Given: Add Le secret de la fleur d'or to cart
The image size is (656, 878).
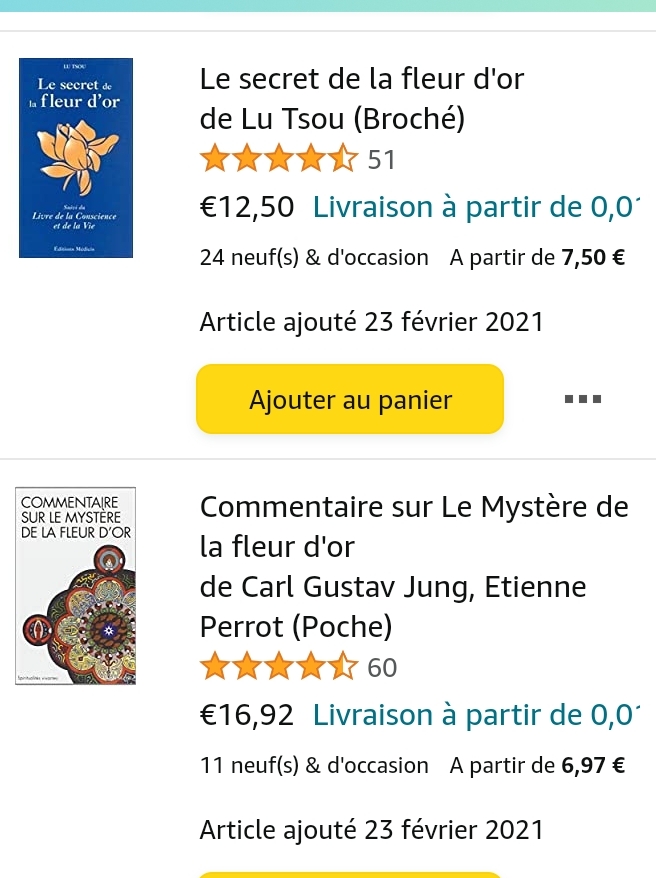Looking at the screenshot, I should point(350,400).
